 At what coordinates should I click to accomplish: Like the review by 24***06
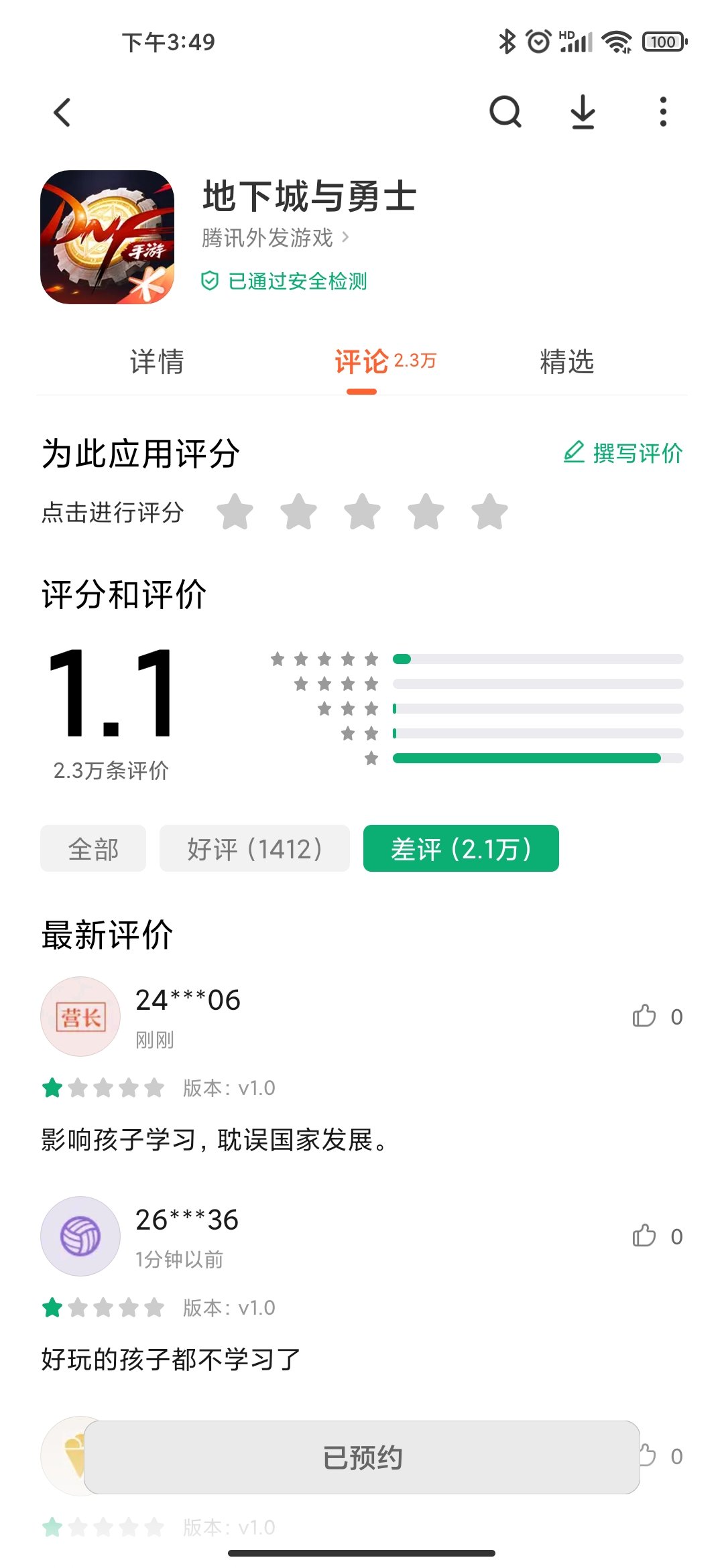tap(656, 1017)
